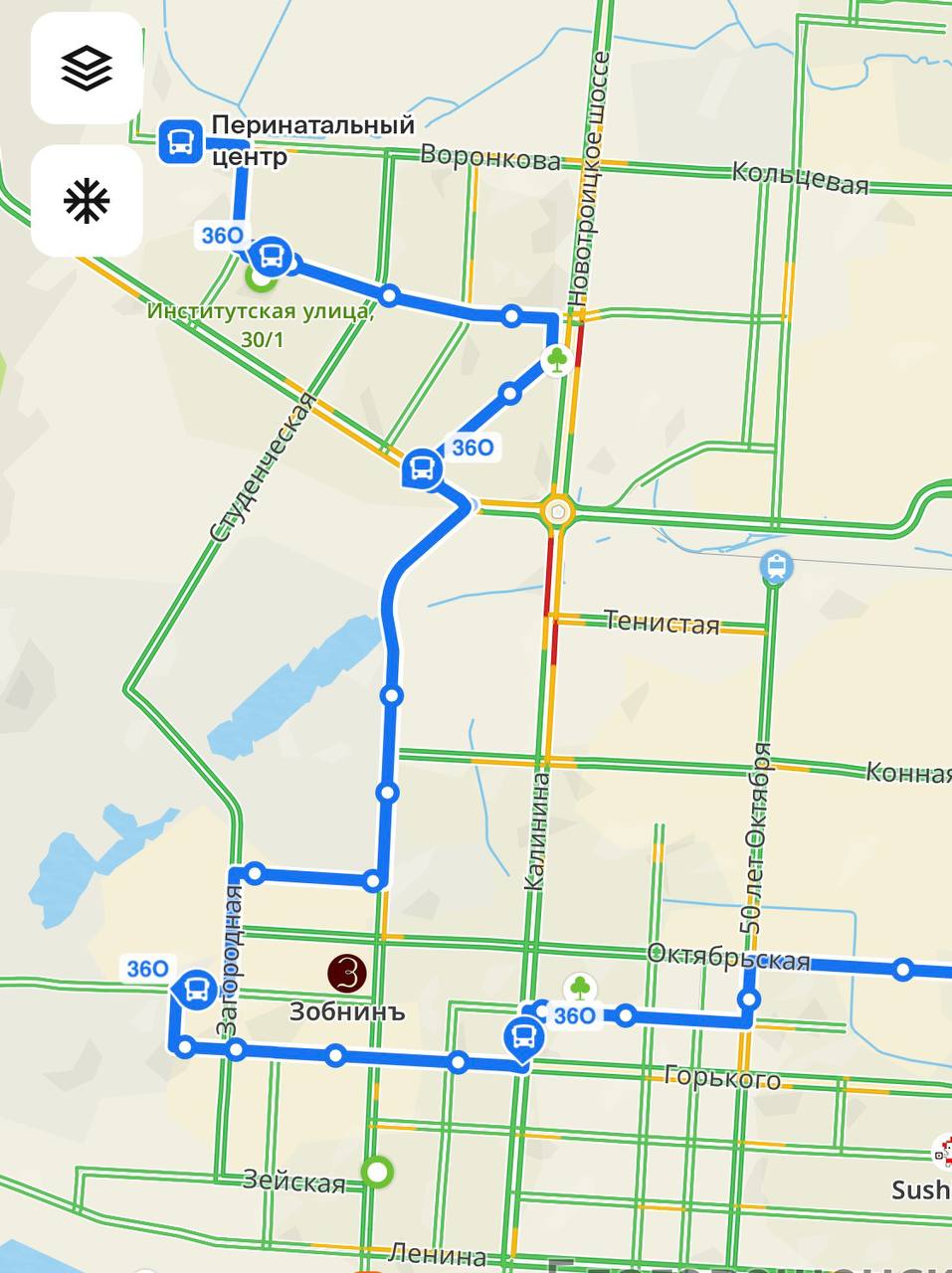Tap the snowflake button
952x1273 pixels.
click(x=87, y=201)
